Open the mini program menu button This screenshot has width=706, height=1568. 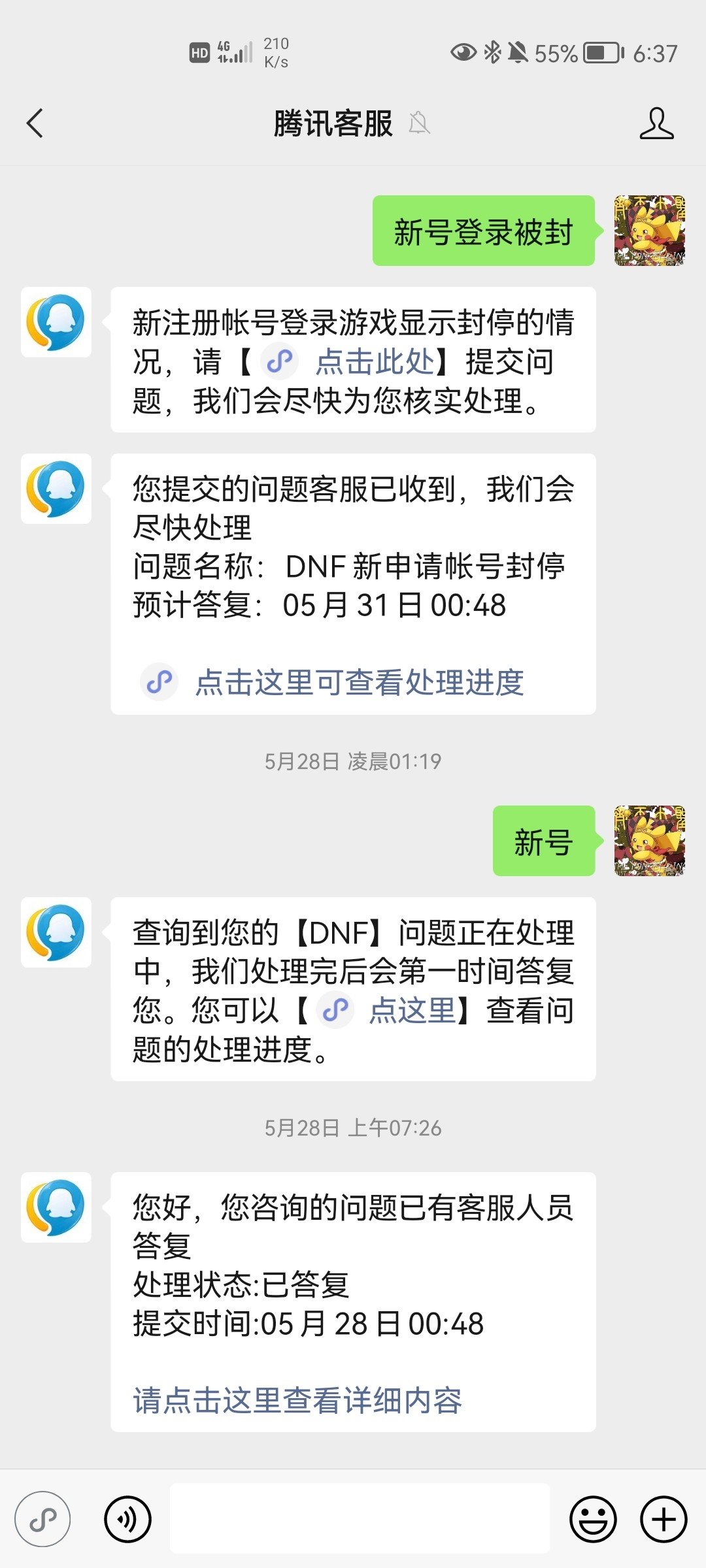[42, 1518]
